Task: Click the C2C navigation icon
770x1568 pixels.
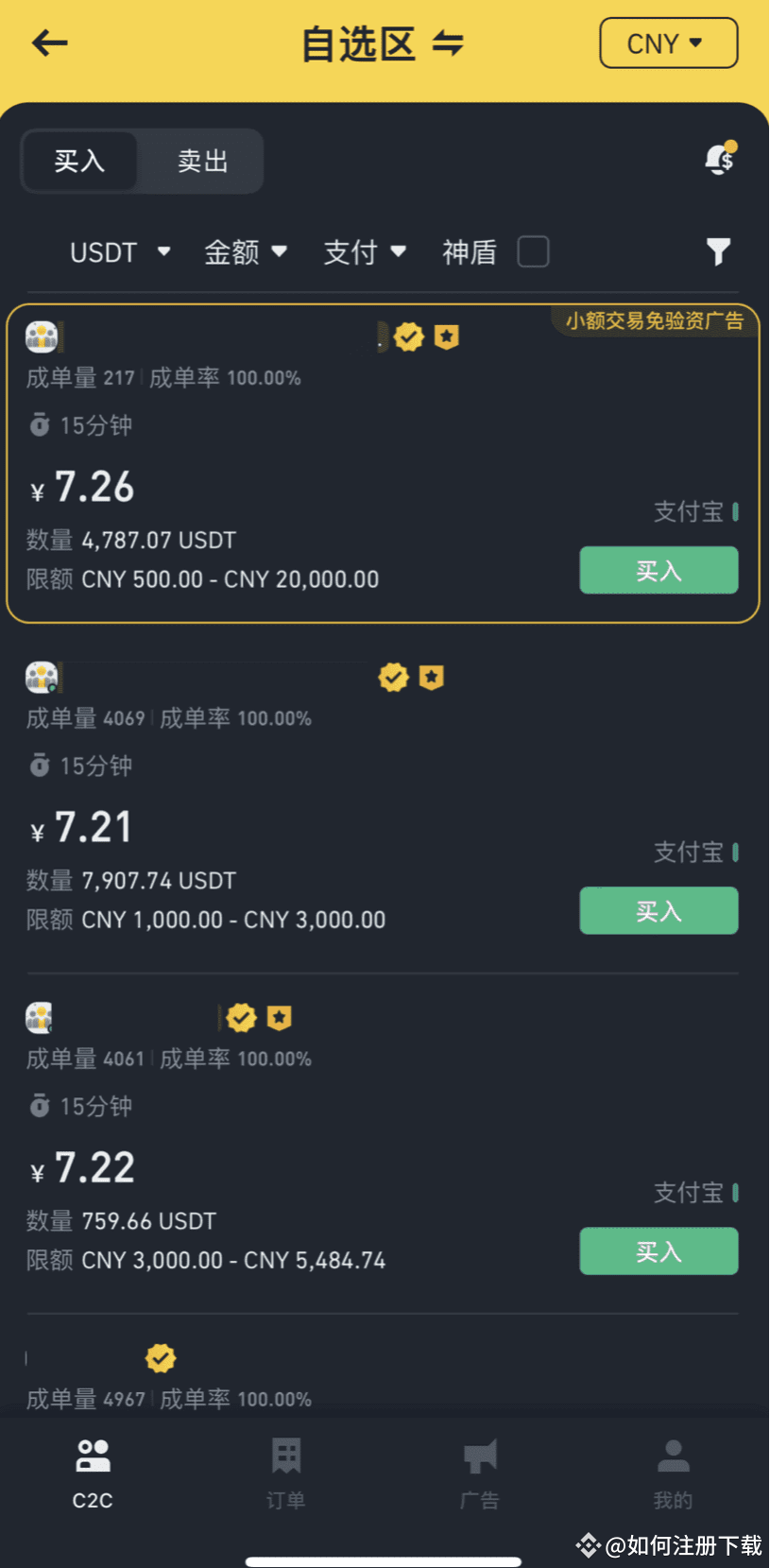Action: tap(92, 1473)
